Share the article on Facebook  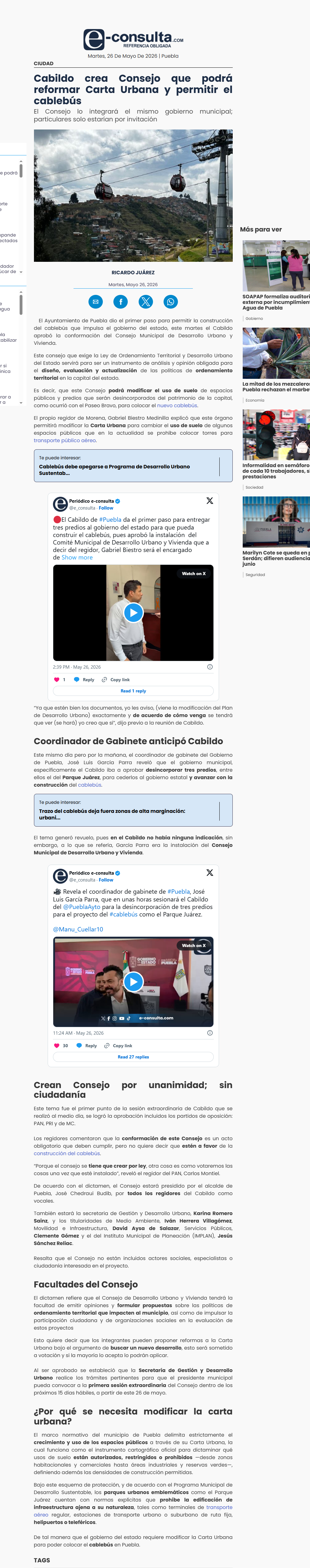[x=120, y=301]
